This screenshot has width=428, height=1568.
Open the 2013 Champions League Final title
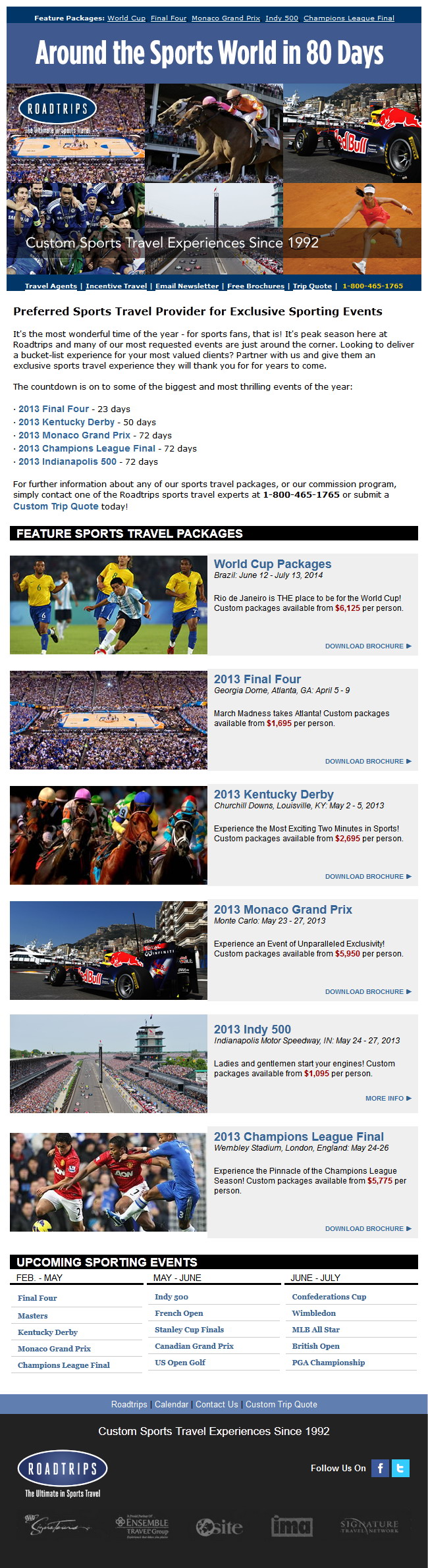point(298,1136)
